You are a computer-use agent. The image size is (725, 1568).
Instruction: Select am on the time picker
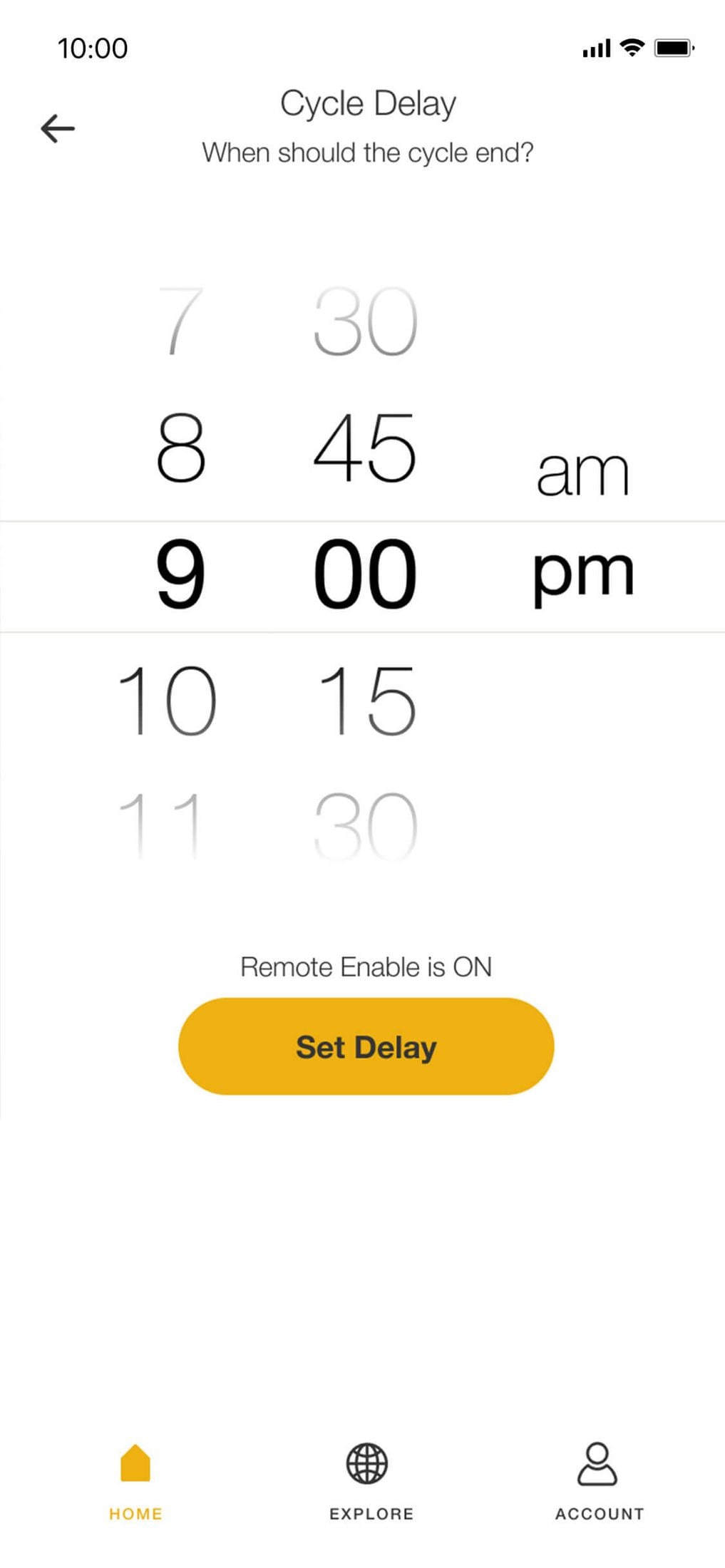(x=584, y=470)
